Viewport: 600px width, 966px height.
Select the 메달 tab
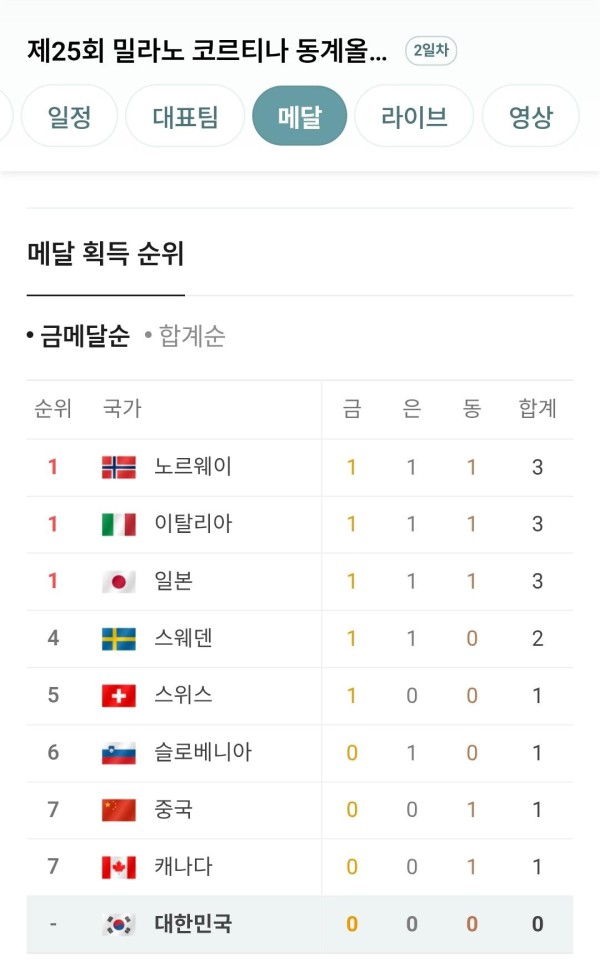(x=300, y=117)
